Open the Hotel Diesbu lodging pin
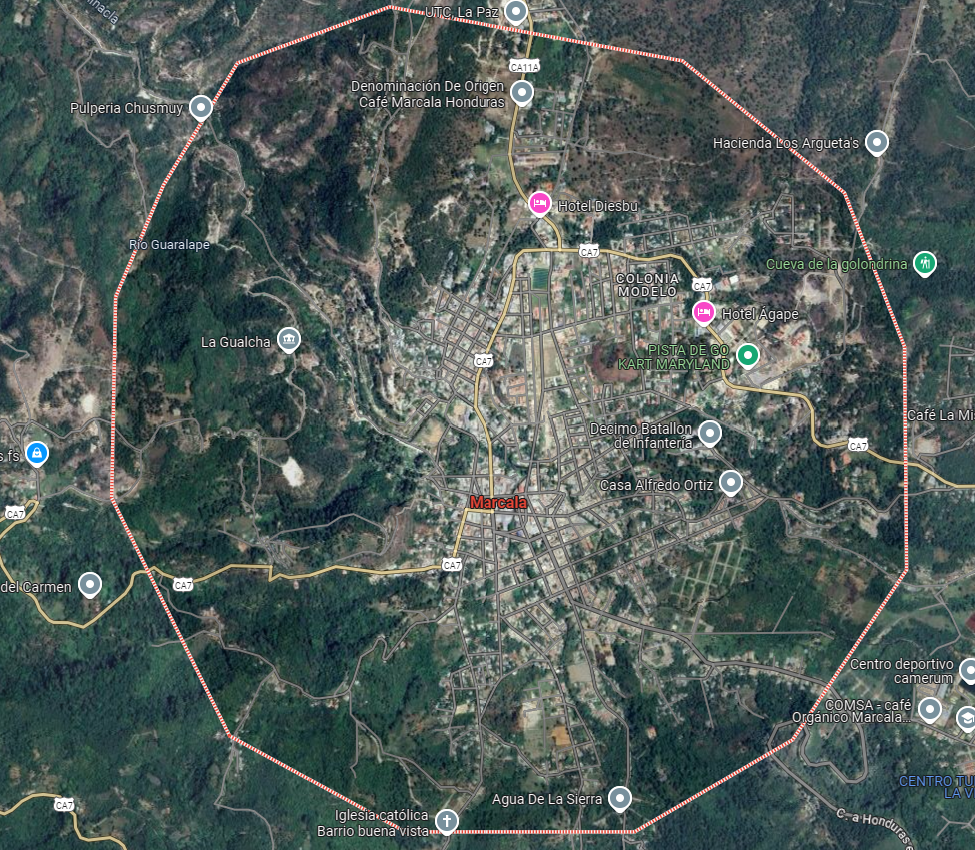 (x=539, y=203)
